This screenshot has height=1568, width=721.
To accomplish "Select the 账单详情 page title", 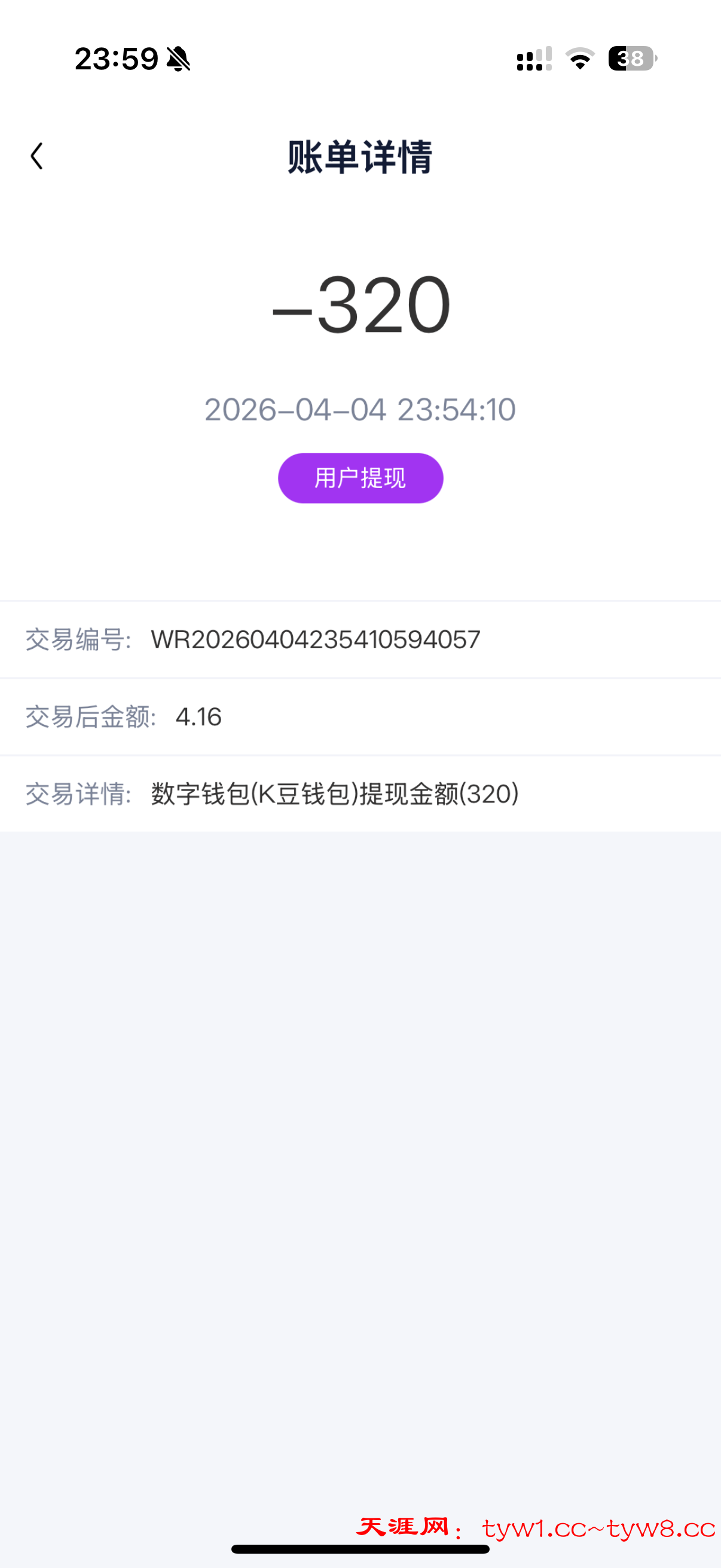I will 360,156.
